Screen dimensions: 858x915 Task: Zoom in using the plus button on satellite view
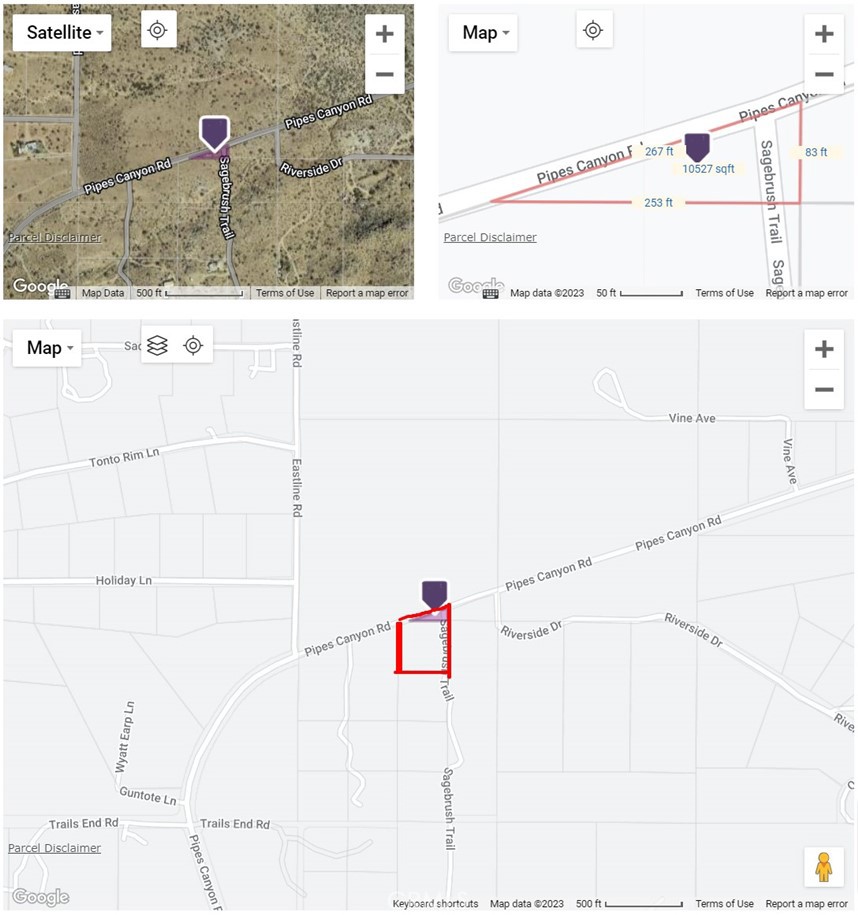tap(385, 32)
